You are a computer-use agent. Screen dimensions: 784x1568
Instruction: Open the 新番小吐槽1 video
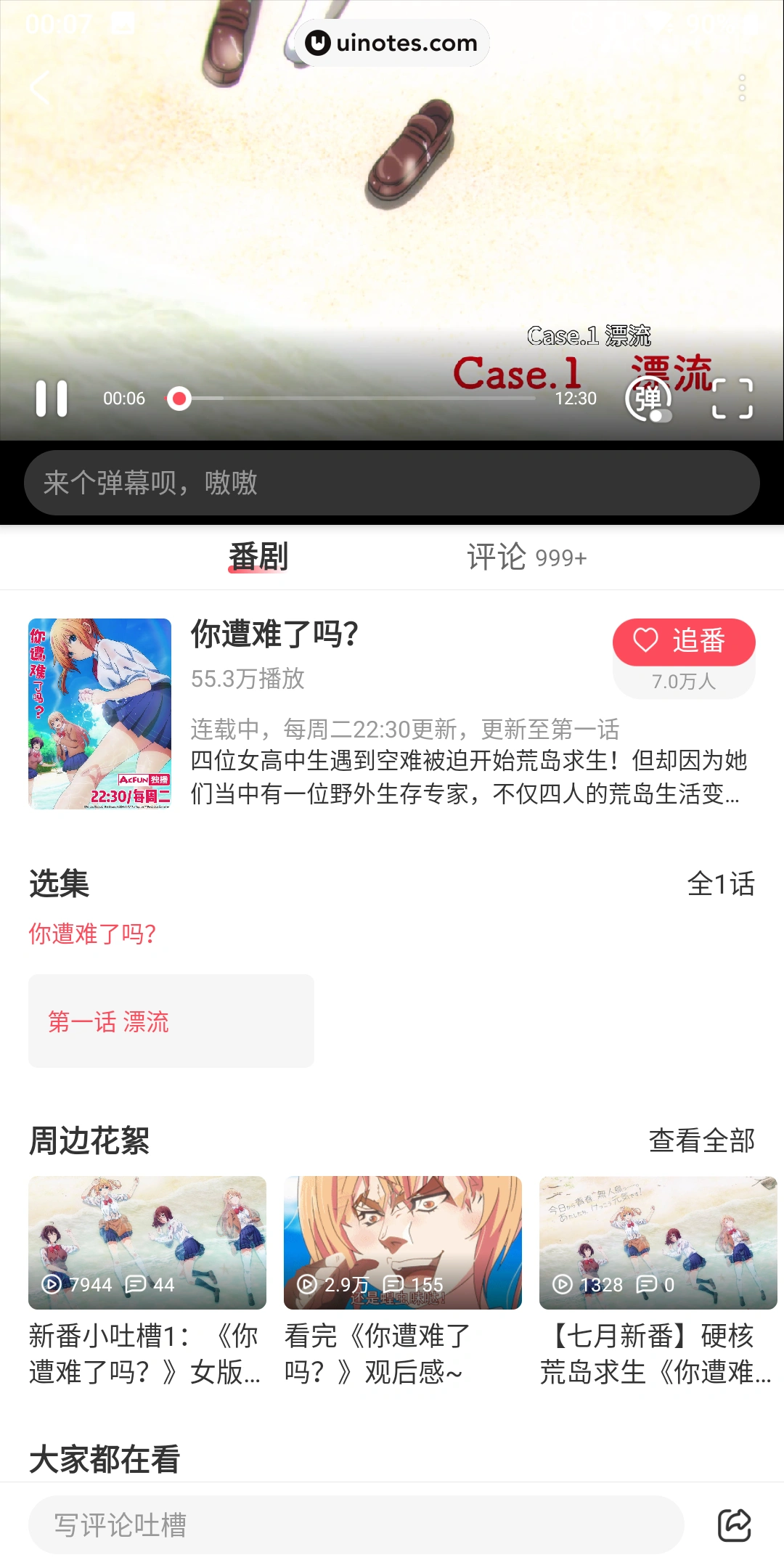click(x=147, y=1243)
